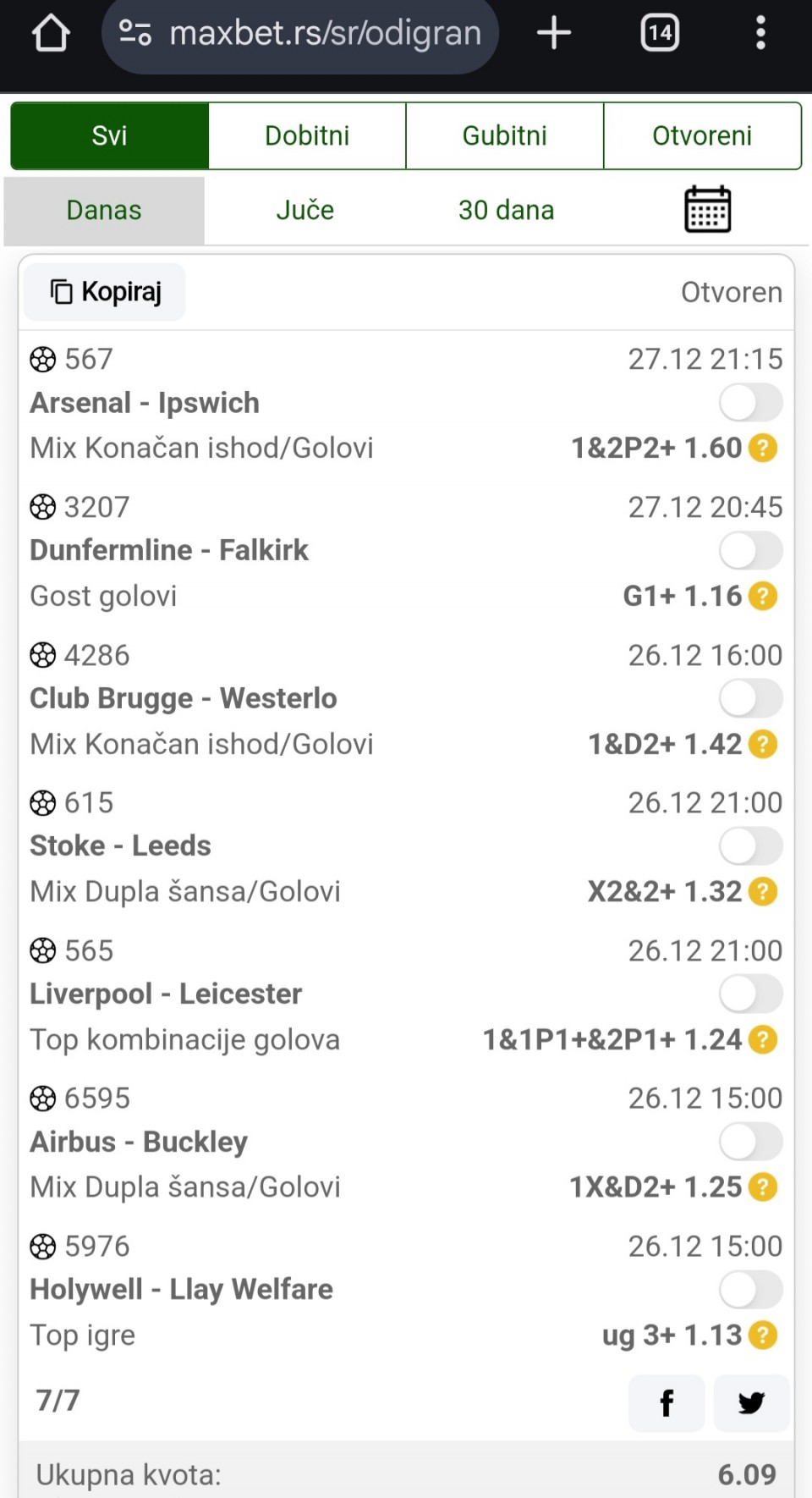The width and height of the screenshot is (812, 1498).
Task: Share the ticket on Twitter
Action: [x=751, y=1403]
